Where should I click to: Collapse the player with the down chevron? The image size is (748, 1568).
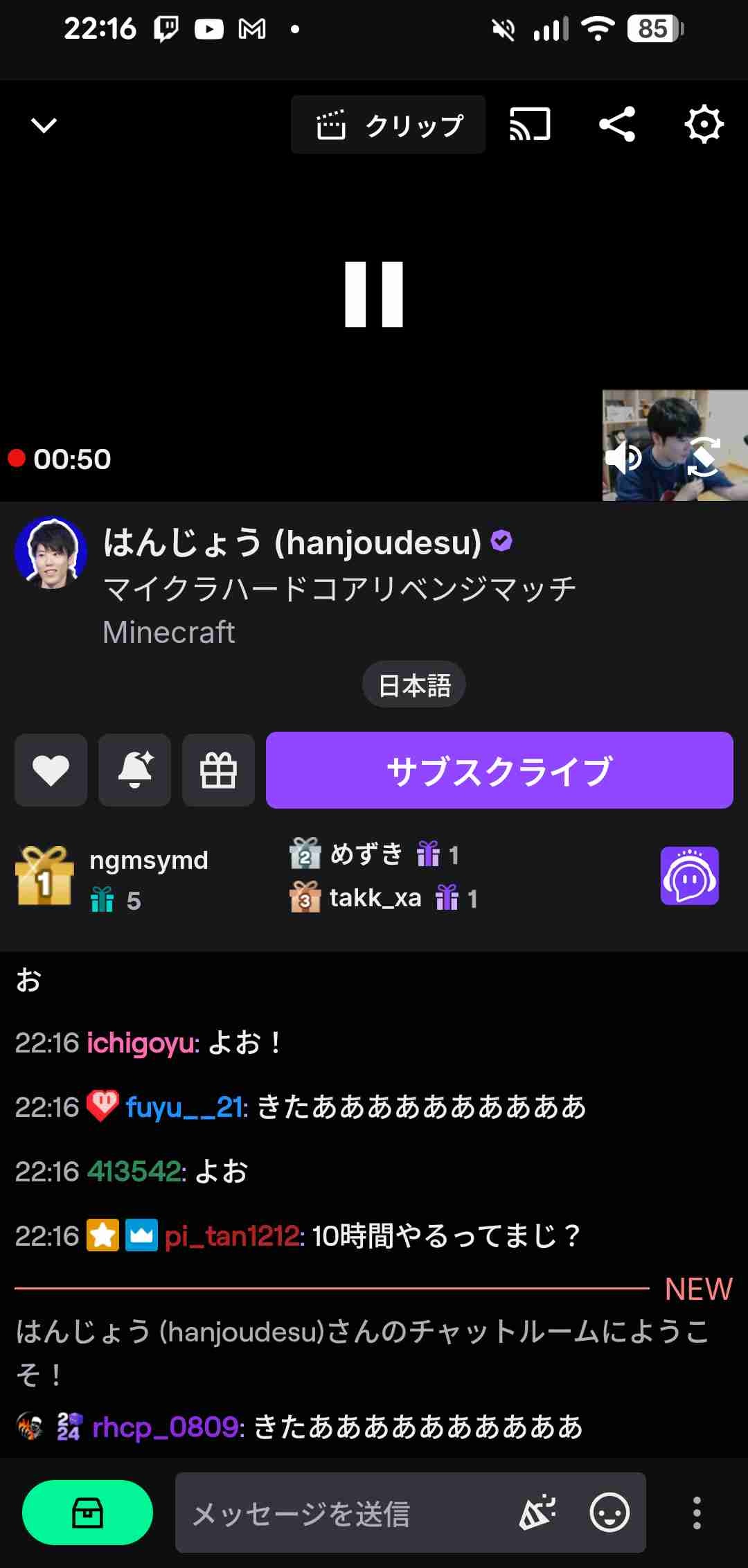44,125
